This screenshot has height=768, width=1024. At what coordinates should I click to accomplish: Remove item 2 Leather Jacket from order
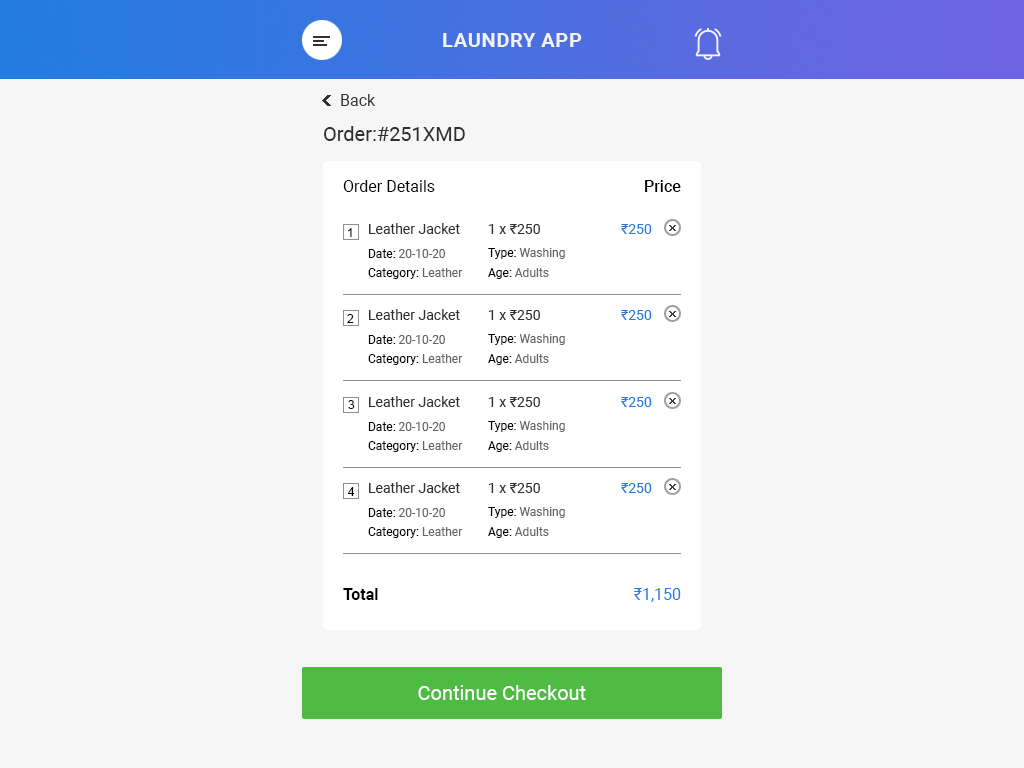673,314
